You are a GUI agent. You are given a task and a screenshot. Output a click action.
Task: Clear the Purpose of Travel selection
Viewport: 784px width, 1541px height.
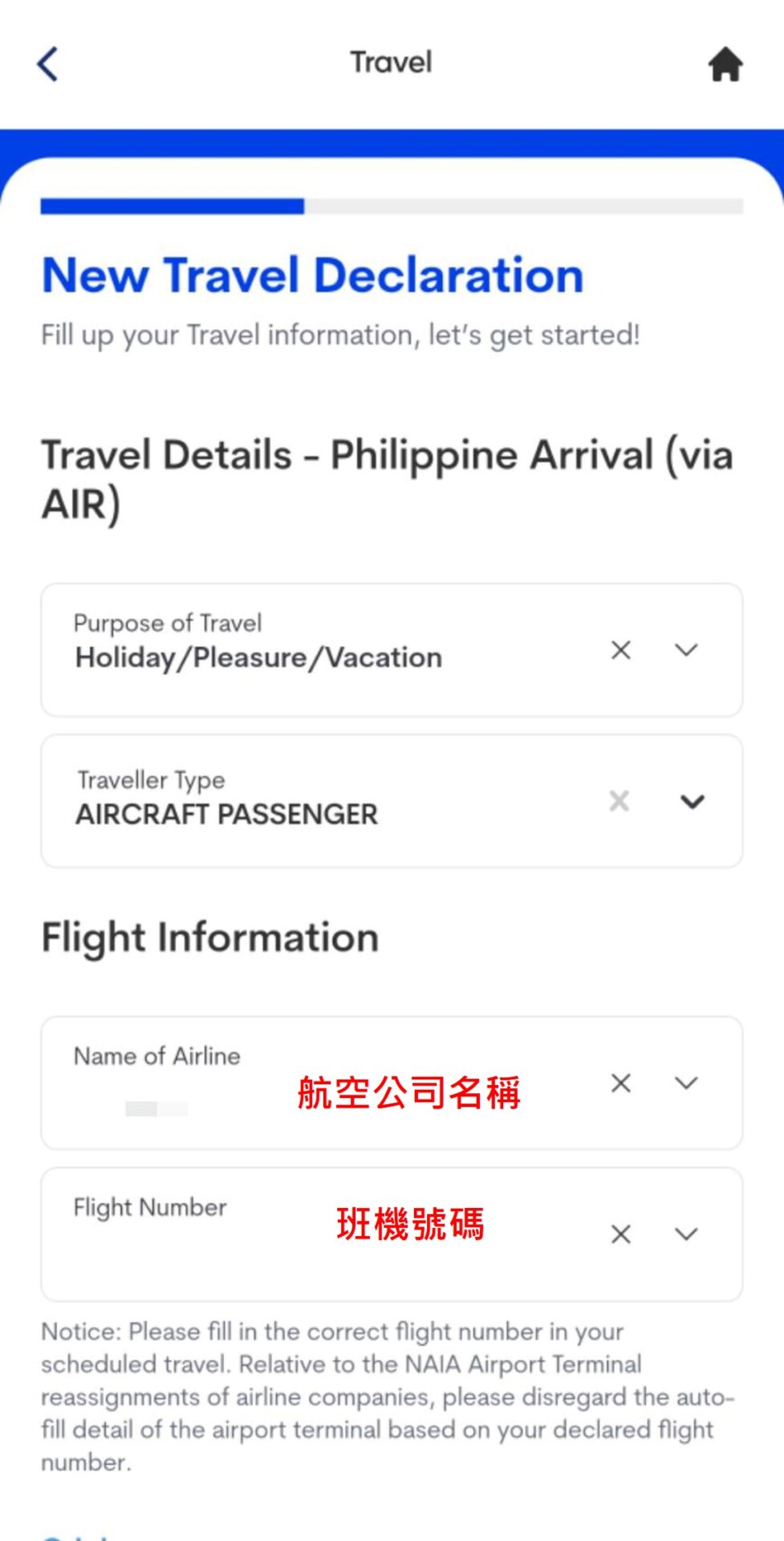pyautogui.click(x=620, y=650)
